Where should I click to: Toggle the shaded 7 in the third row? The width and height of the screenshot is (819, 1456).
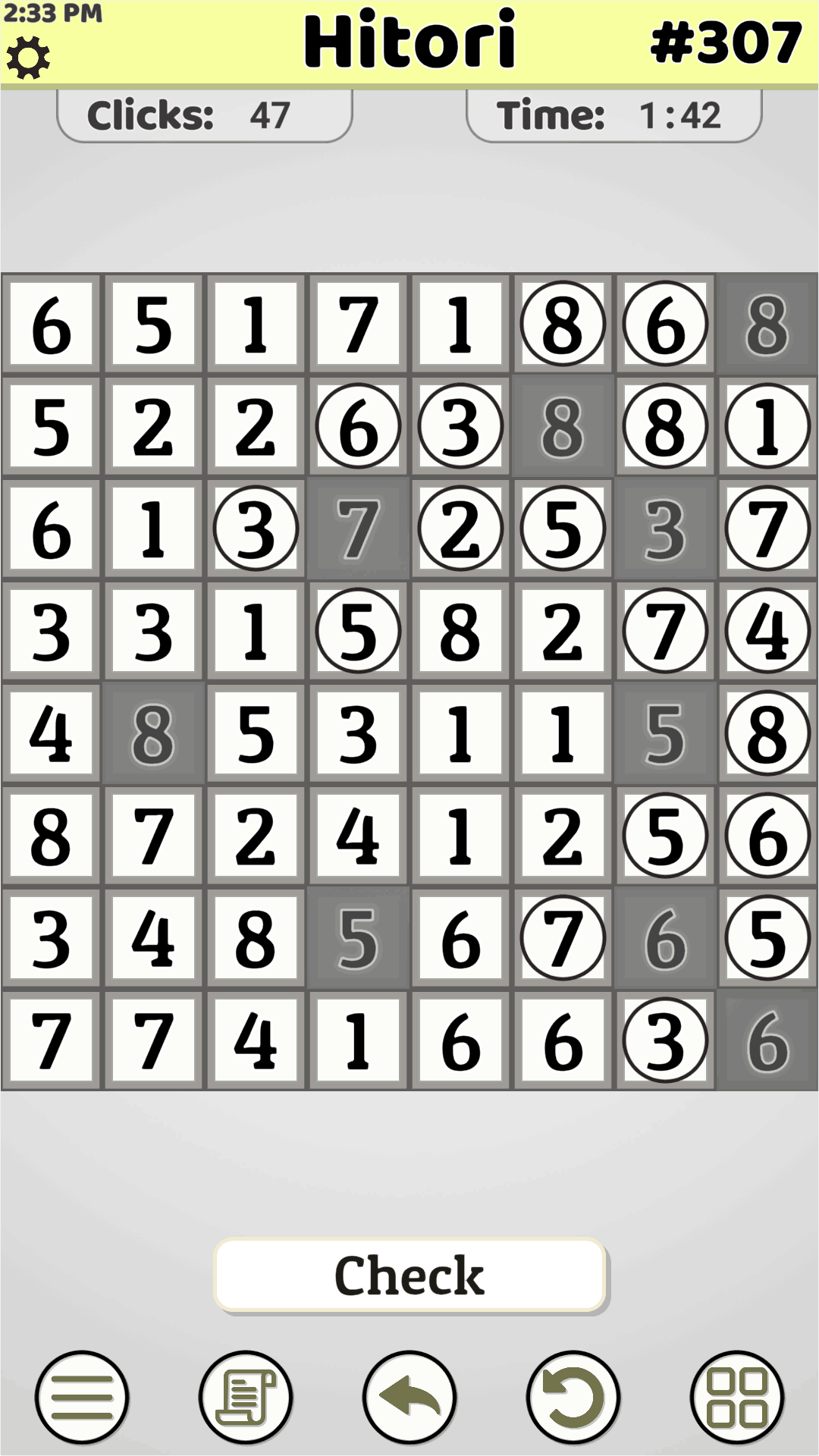[358, 529]
